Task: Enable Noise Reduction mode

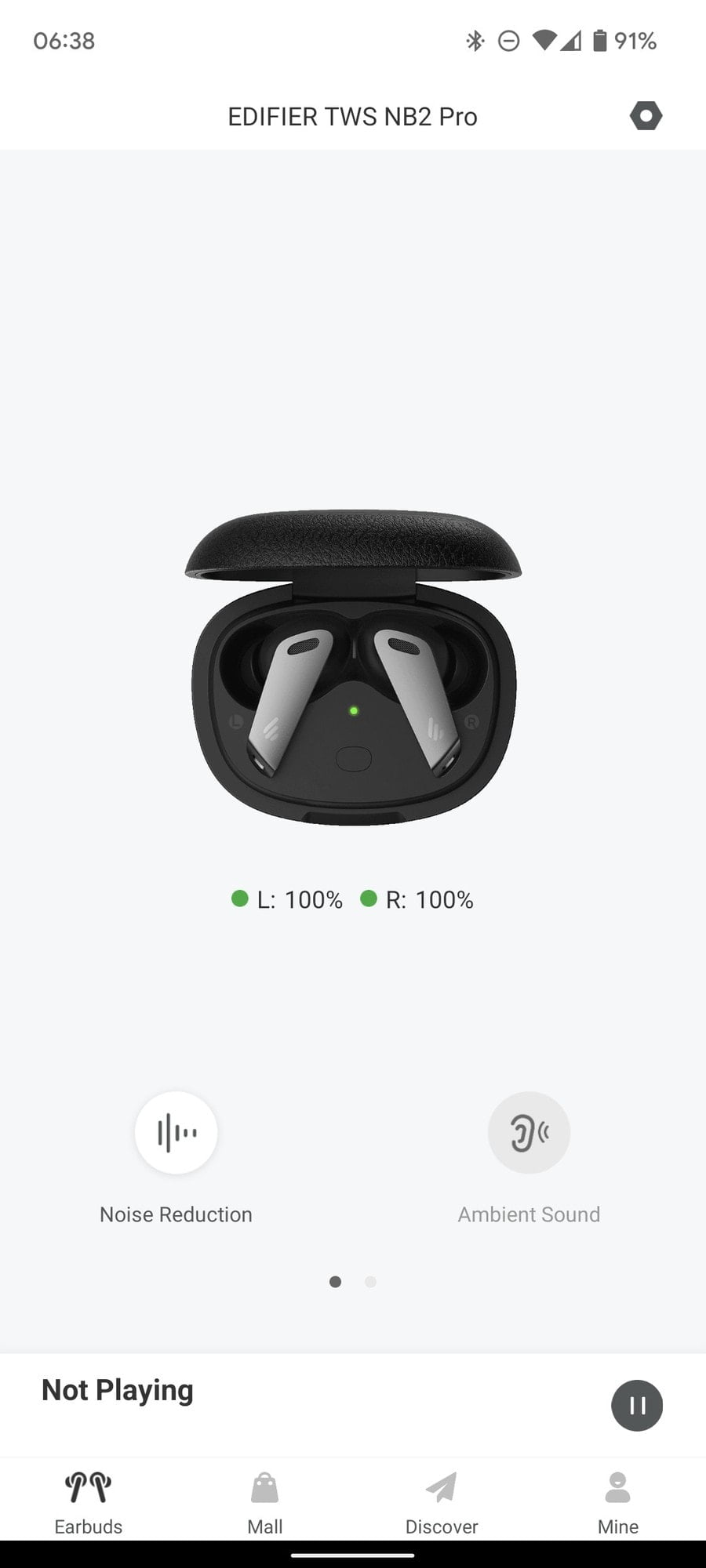Action: tap(176, 1132)
